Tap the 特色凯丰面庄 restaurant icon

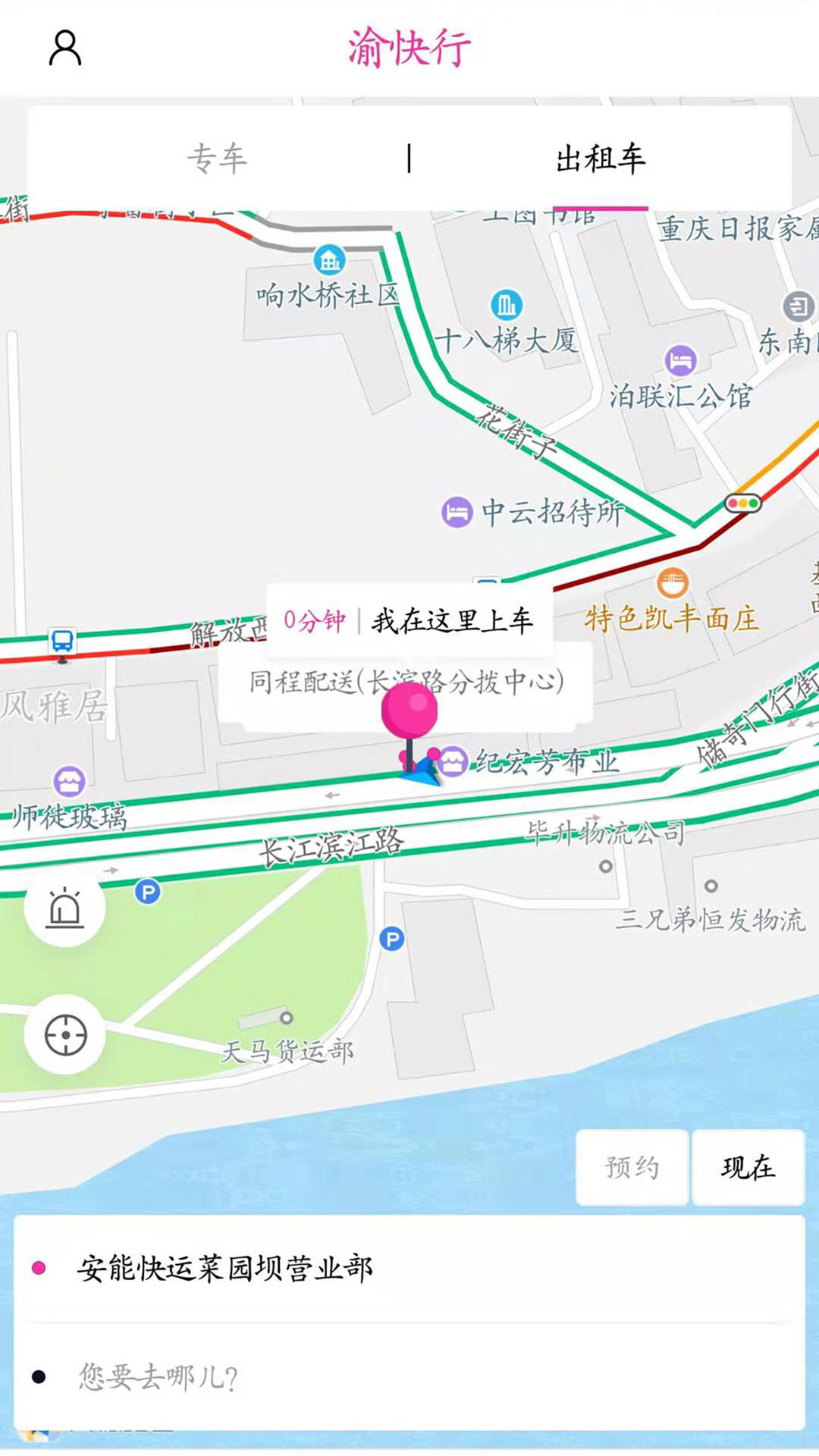tap(671, 582)
